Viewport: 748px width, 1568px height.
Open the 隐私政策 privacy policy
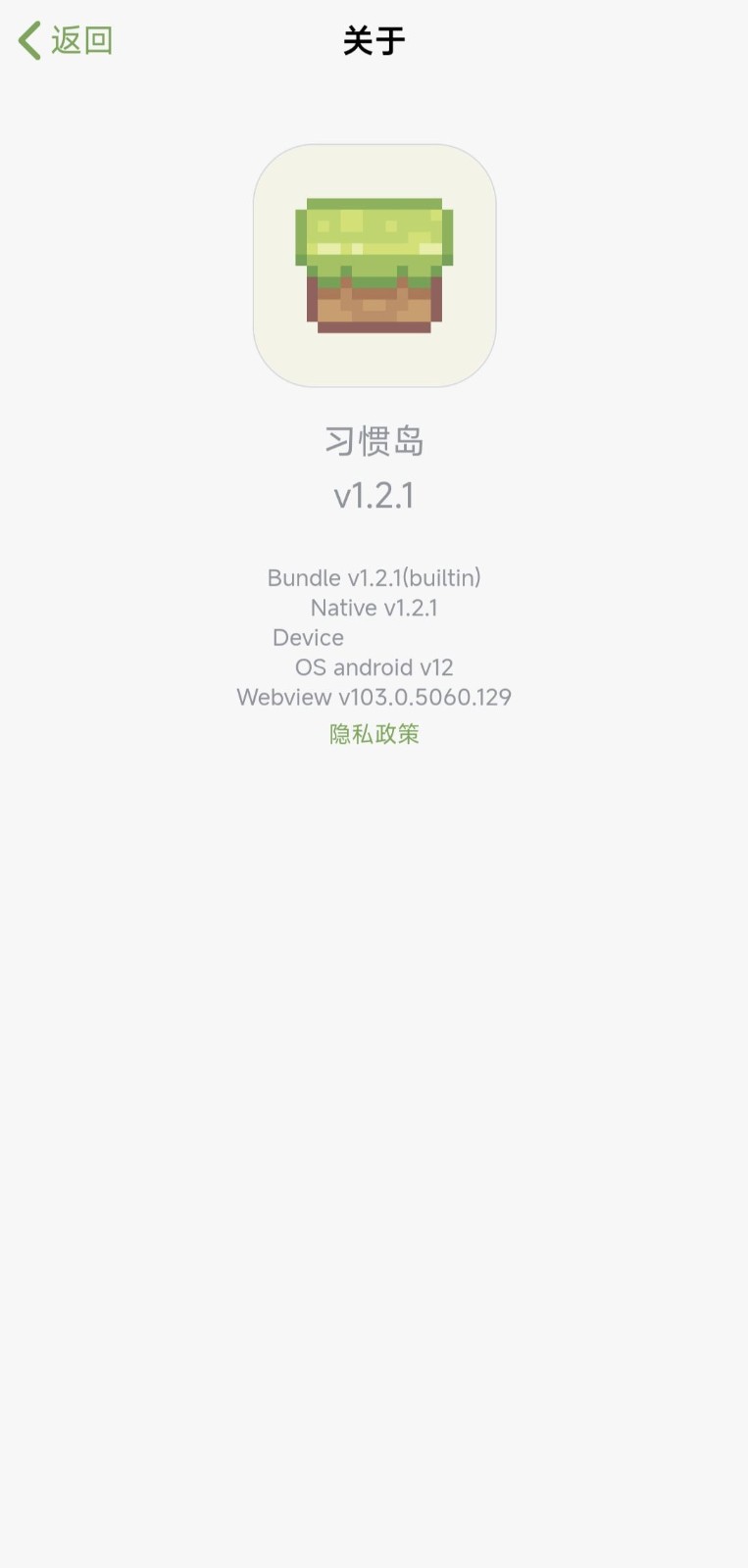[374, 734]
